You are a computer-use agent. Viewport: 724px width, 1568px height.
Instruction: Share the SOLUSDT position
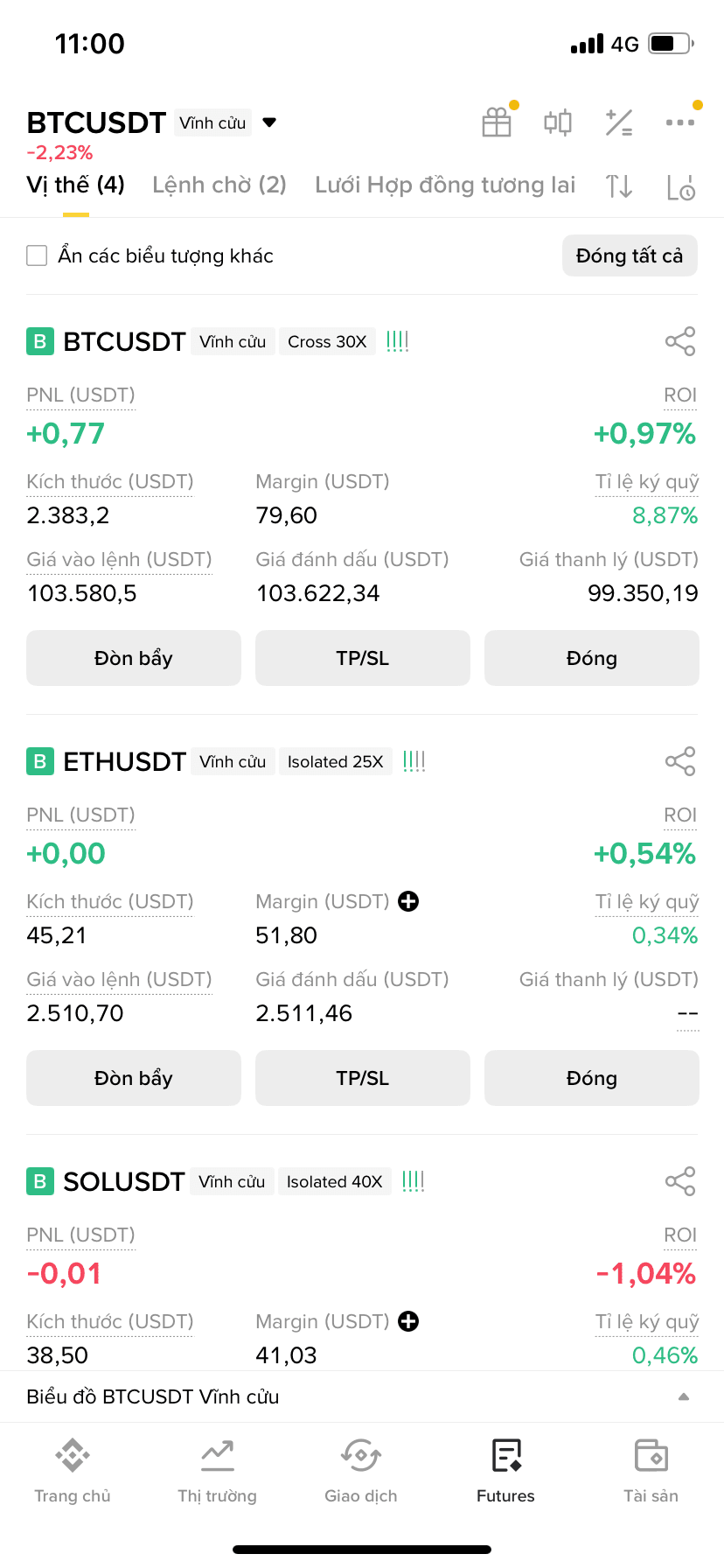coord(680,1181)
